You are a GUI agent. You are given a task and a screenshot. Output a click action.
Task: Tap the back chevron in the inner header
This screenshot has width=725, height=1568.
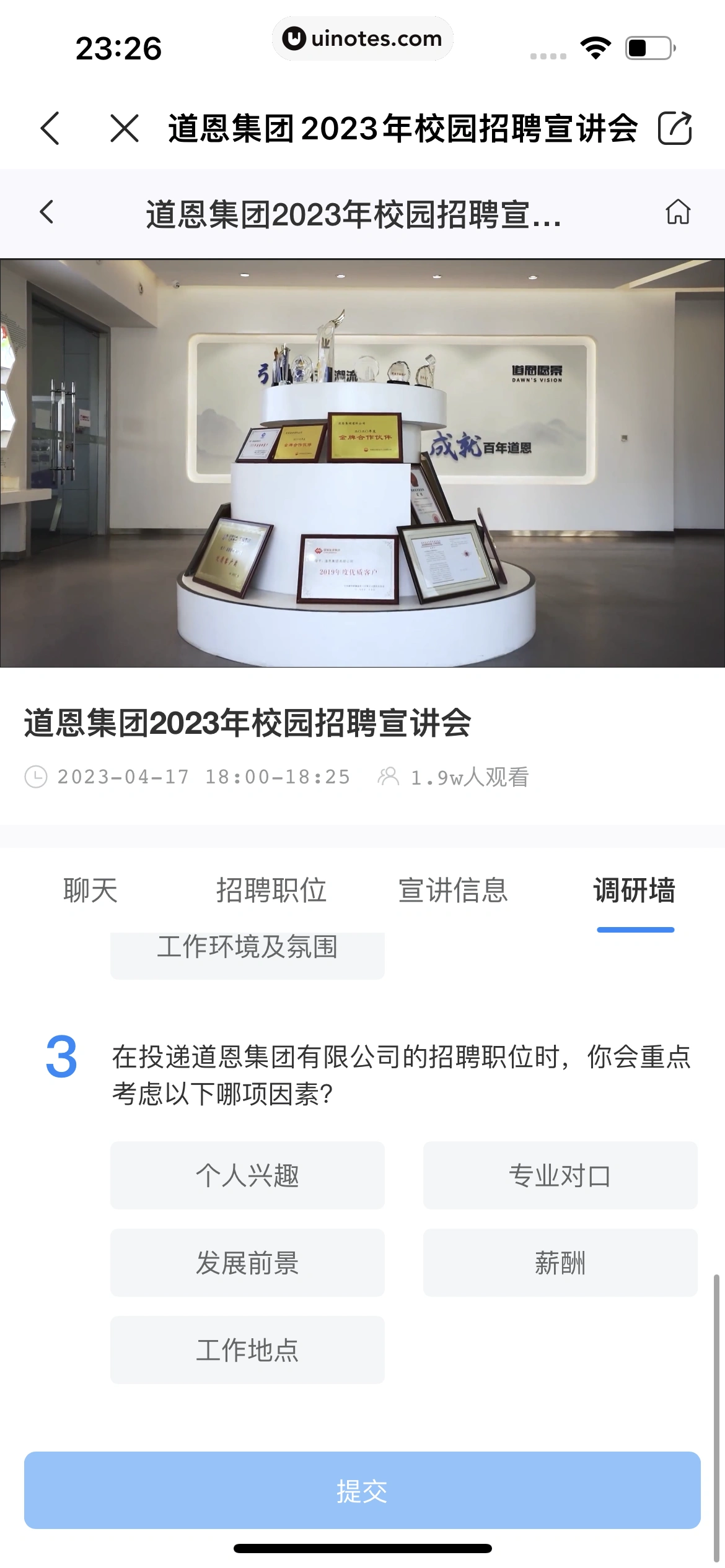[47, 212]
